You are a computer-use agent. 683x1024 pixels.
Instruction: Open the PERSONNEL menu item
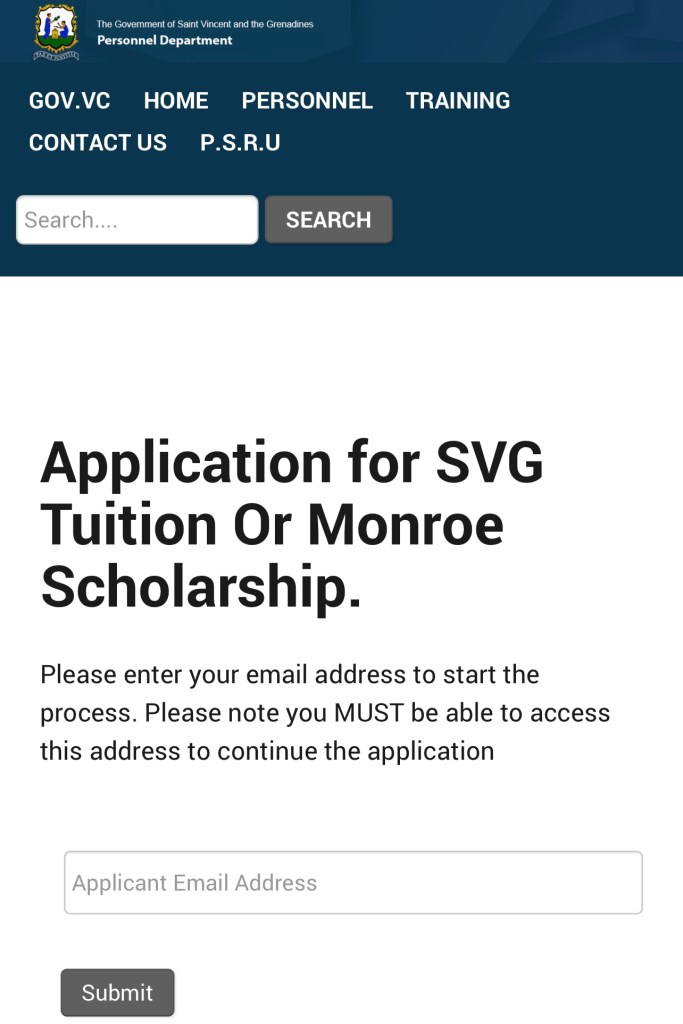click(307, 101)
